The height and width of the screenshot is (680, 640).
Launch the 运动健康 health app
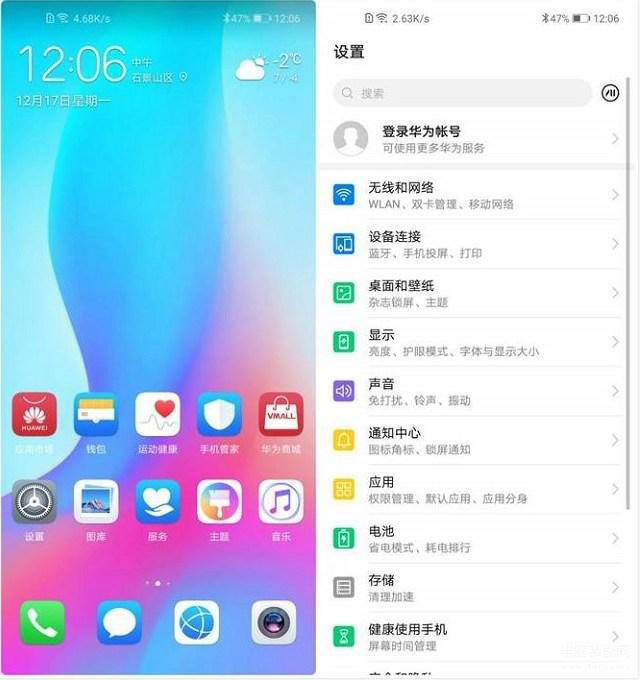click(157, 415)
